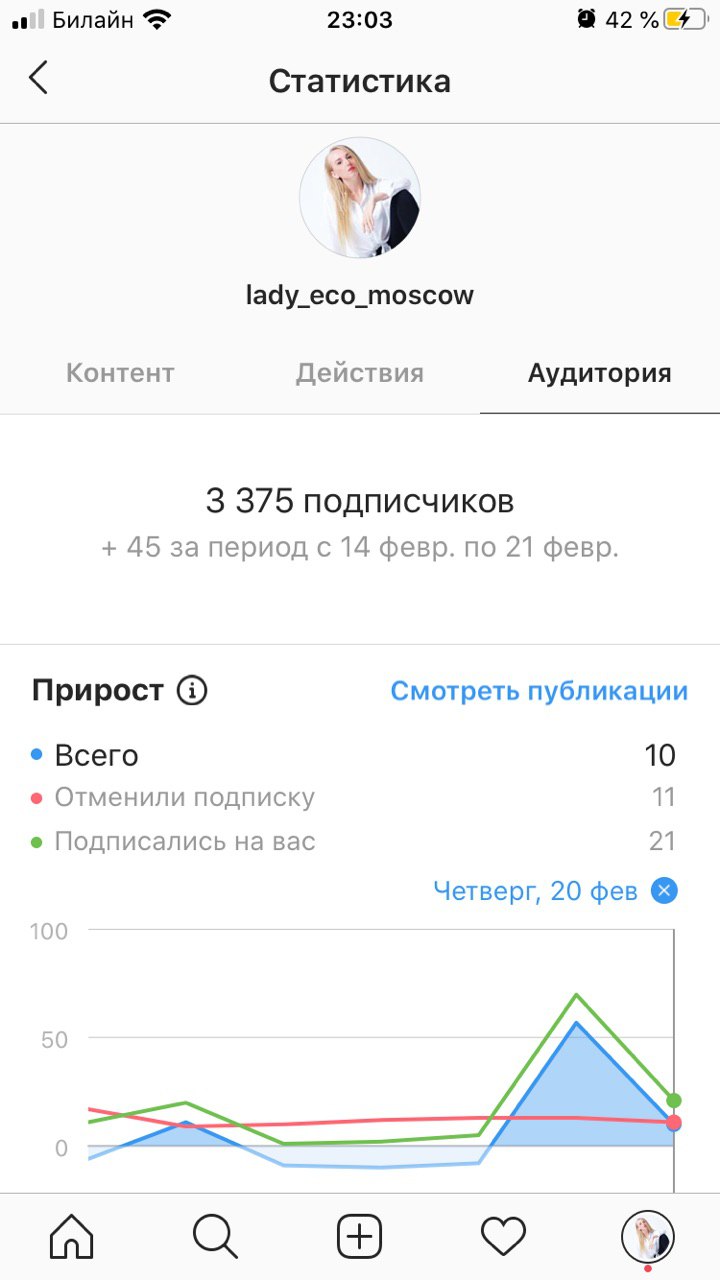Select the Аудитория tab
Image resolution: width=720 pixels, height=1280 pixels.
(x=600, y=373)
